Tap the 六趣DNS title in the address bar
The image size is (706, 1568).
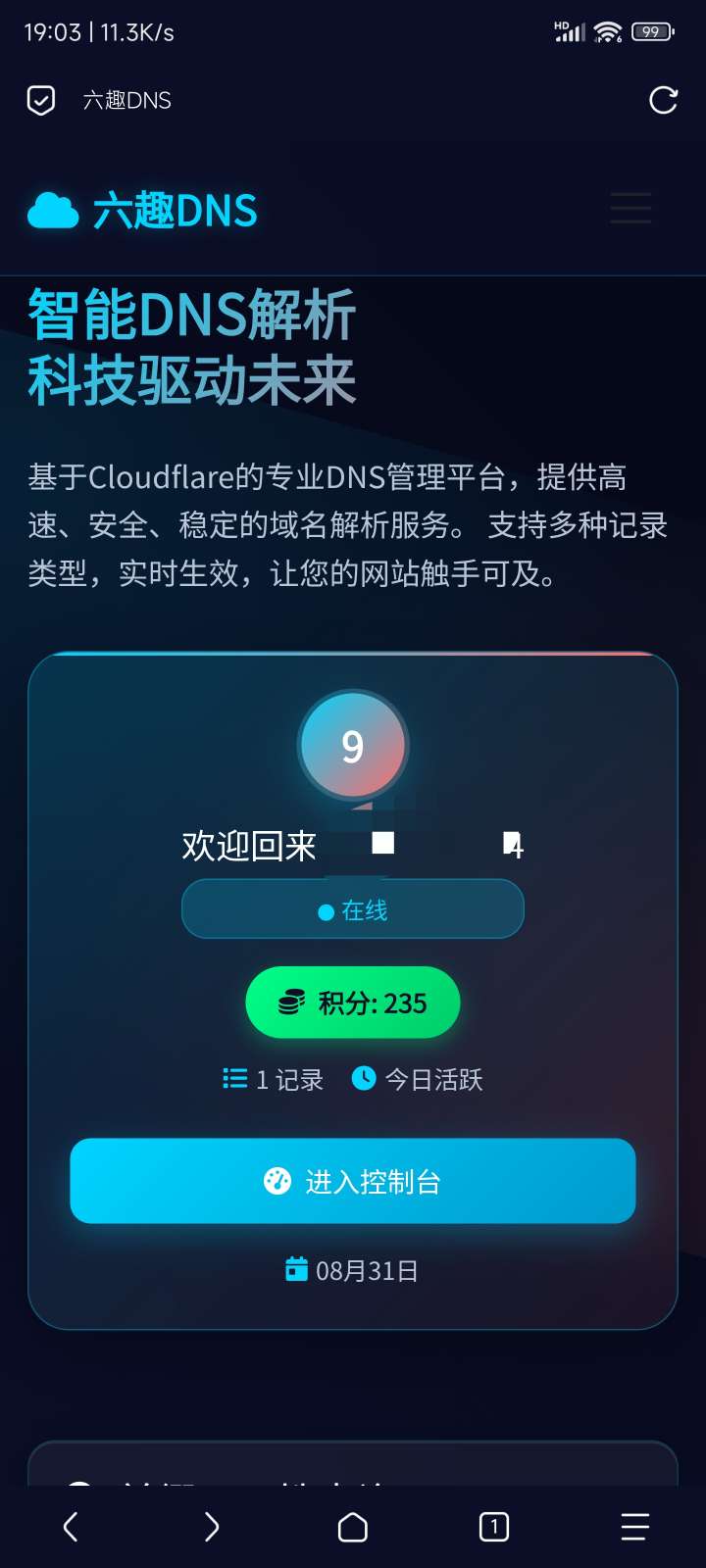(x=126, y=100)
